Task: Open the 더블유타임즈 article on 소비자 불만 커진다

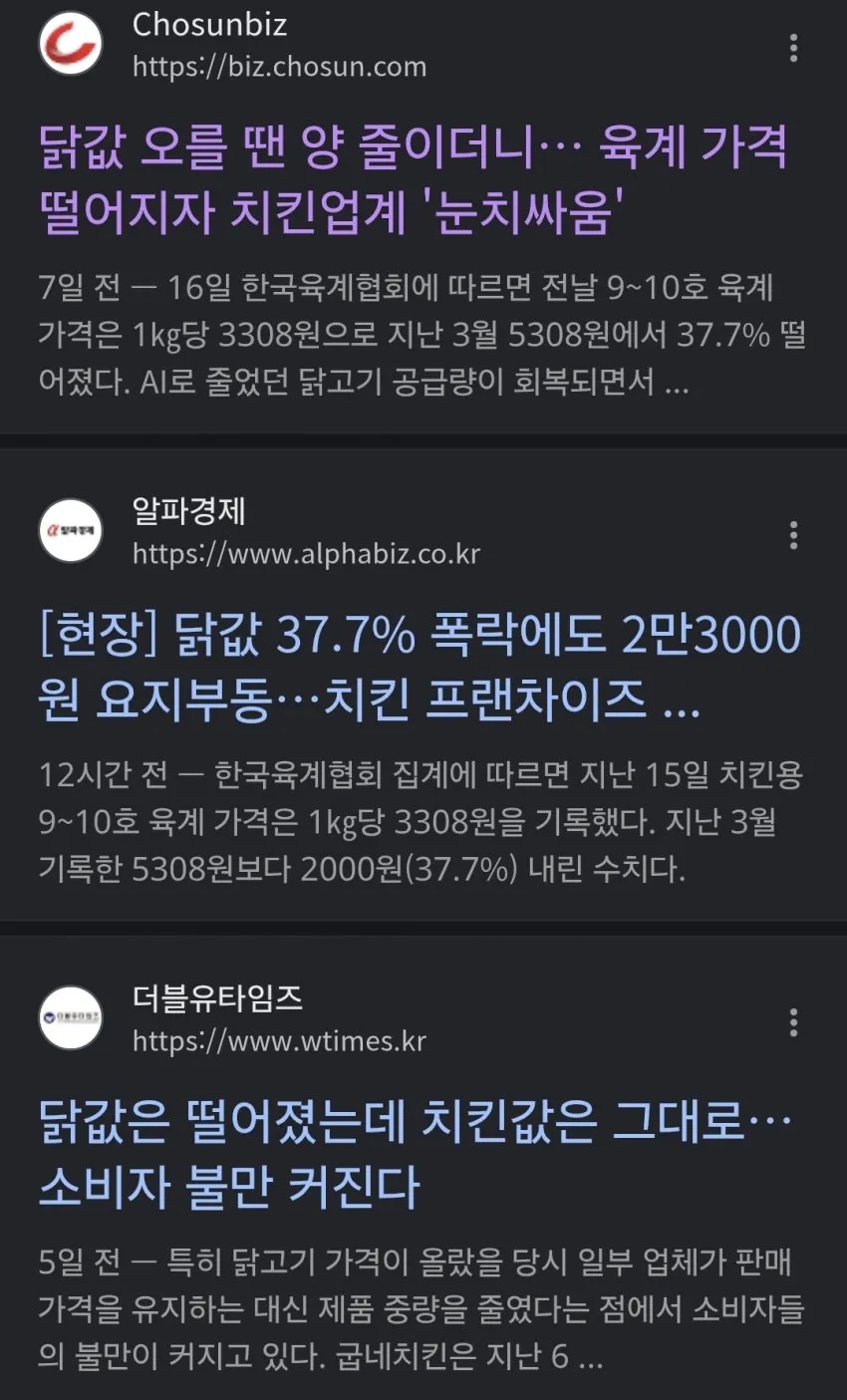Action: click(416, 1155)
